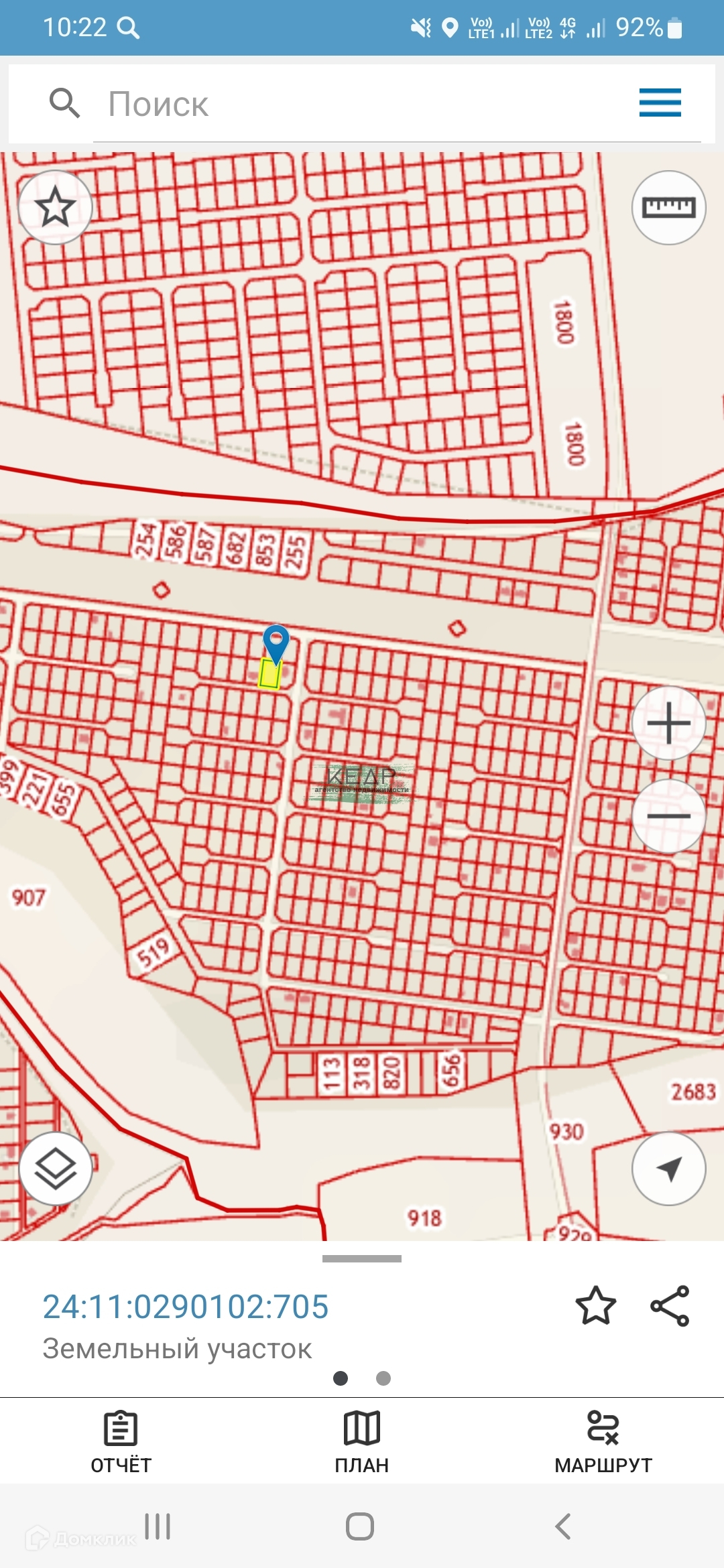Open the map layers selector
The image size is (724, 1568).
coord(55,1169)
